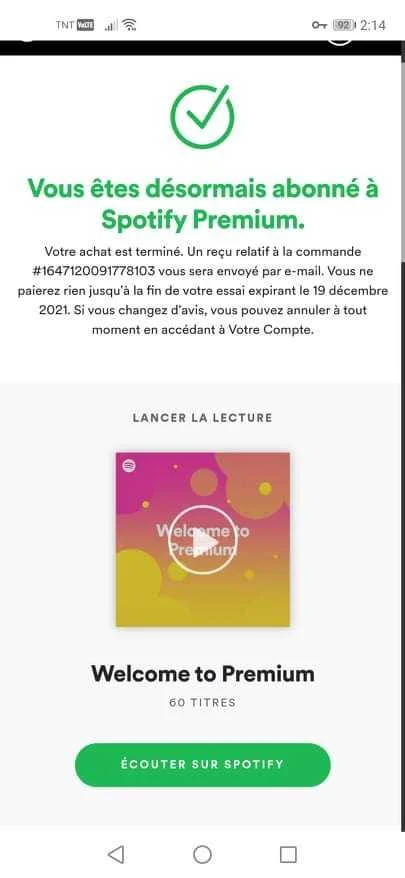Image resolution: width=405 pixels, height=878 pixels.
Task: Tap the Écouter sur Spotify button
Action: point(203,764)
